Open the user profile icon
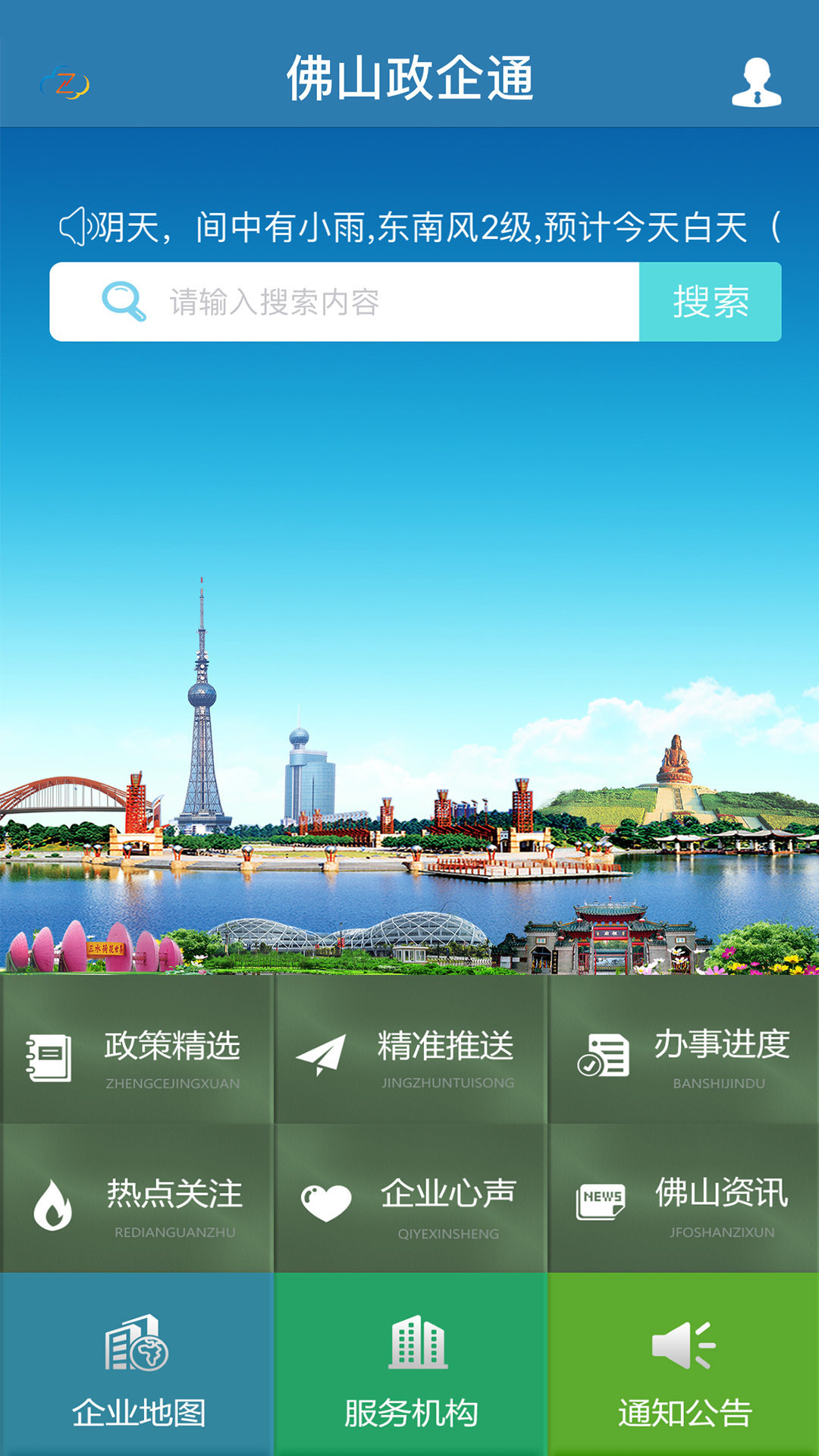 pos(756,82)
